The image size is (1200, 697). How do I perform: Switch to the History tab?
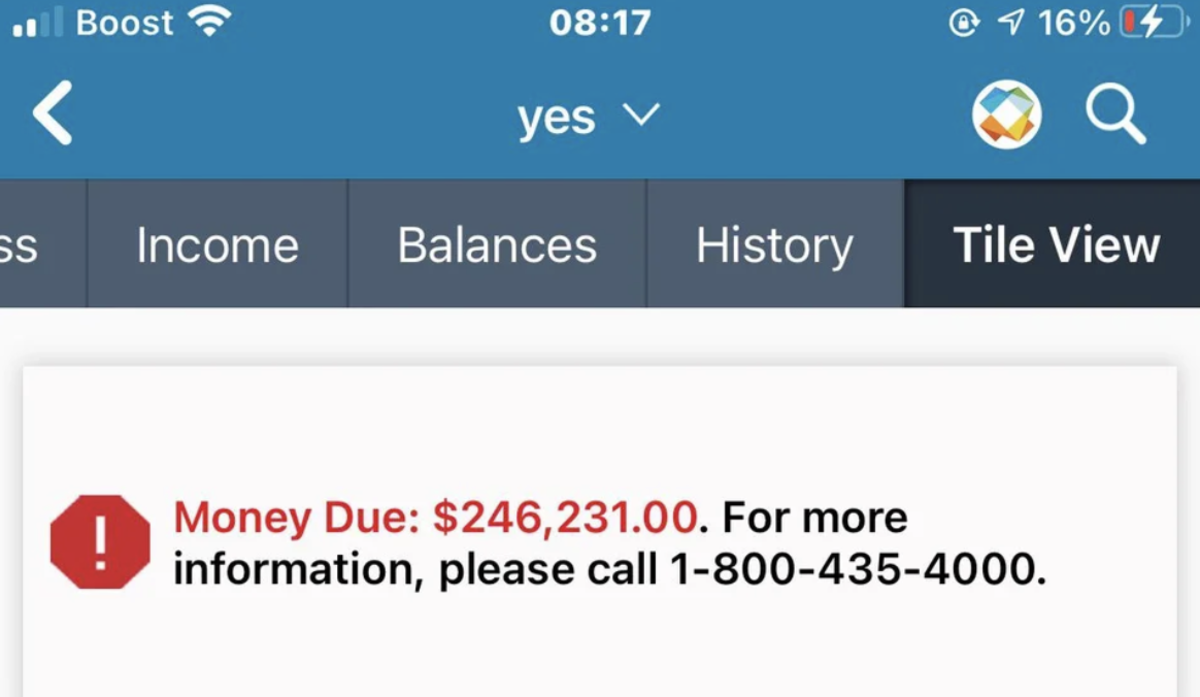click(775, 245)
